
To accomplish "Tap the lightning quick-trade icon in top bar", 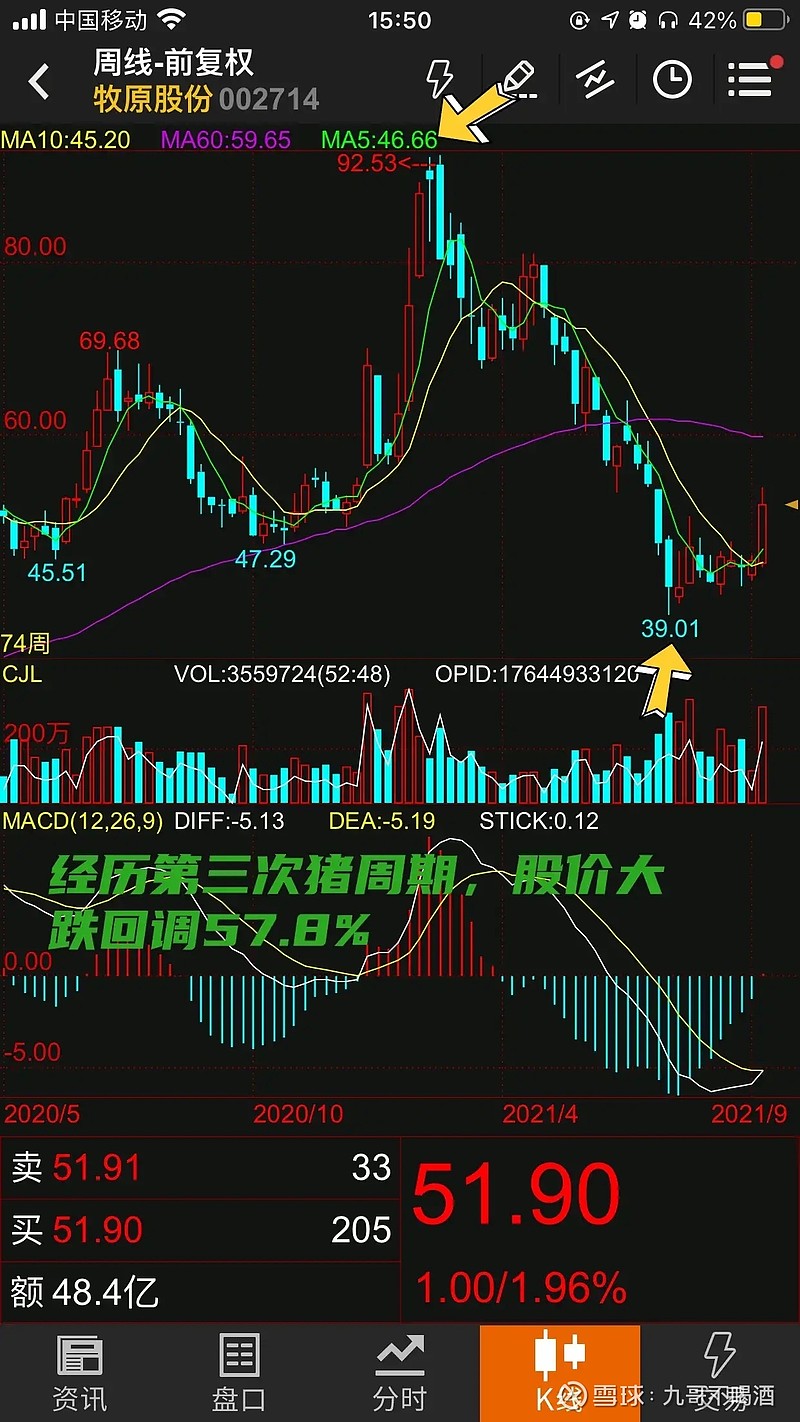I will [x=440, y=79].
